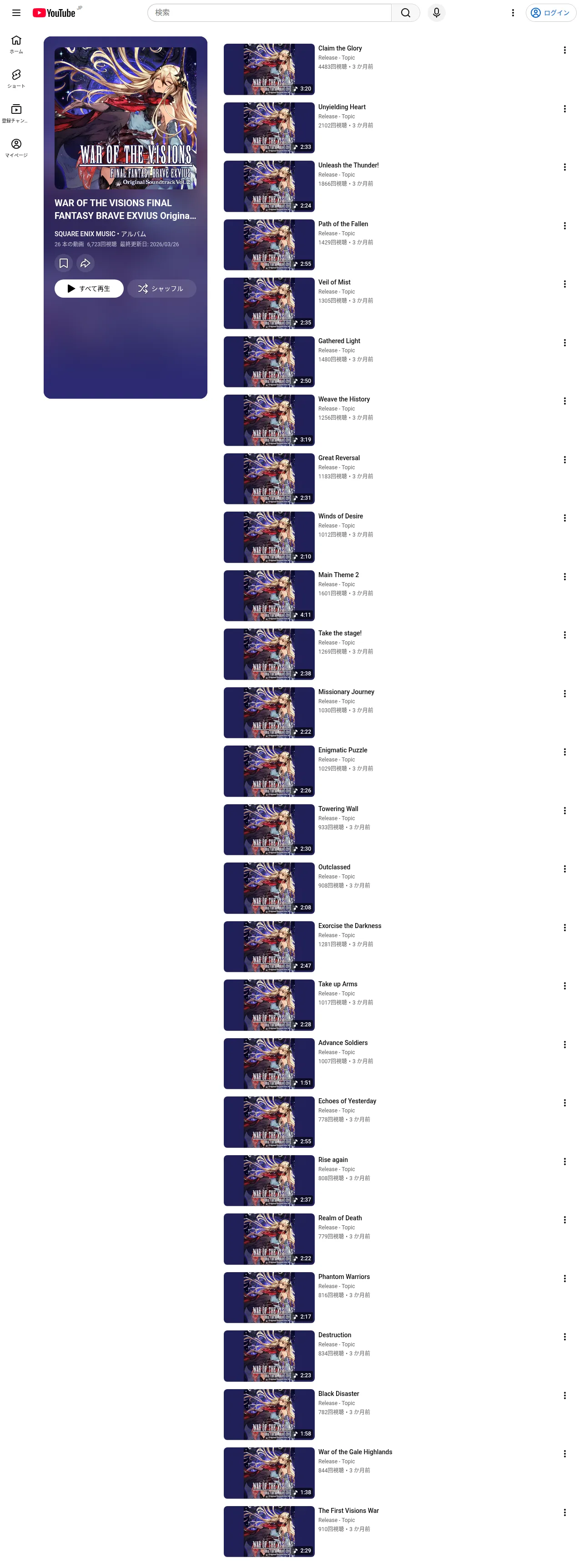Image resolution: width=584 pixels, height=1568 pixels.
Task: Play Main Theme 2
Action: [338, 574]
